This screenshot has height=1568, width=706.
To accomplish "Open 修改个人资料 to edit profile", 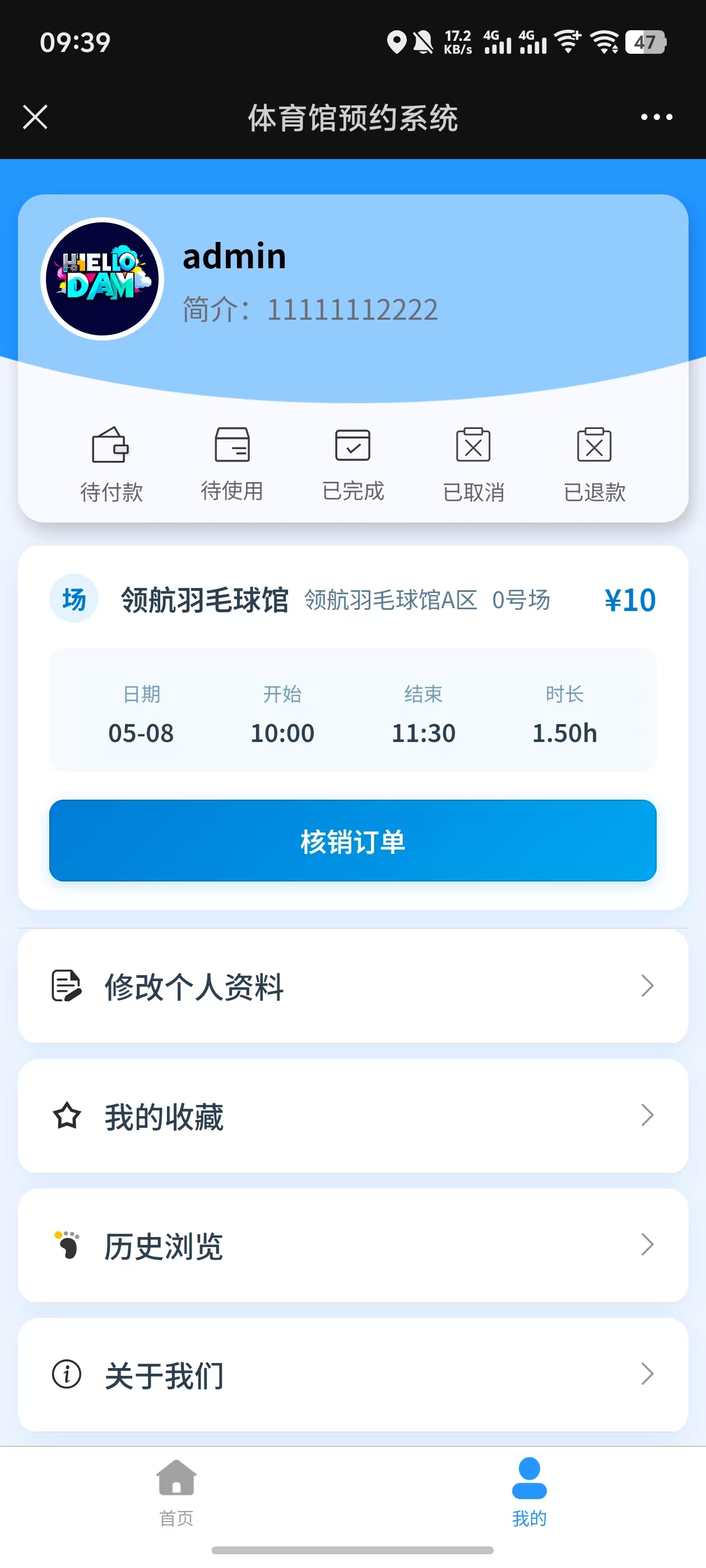I will (x=352, y=986).
